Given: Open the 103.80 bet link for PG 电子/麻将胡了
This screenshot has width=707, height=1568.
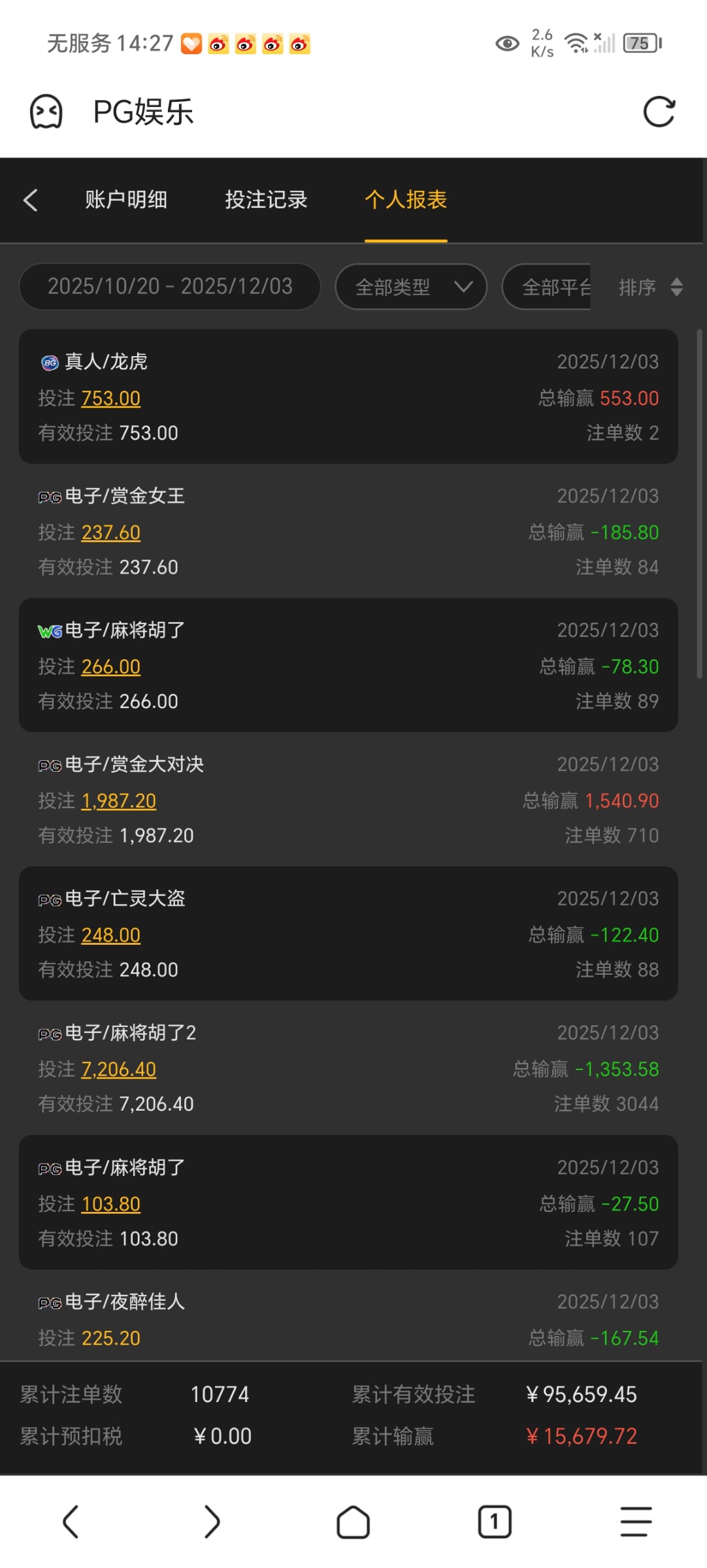Looking at the screenshot, I should [x=111, y=1204].
